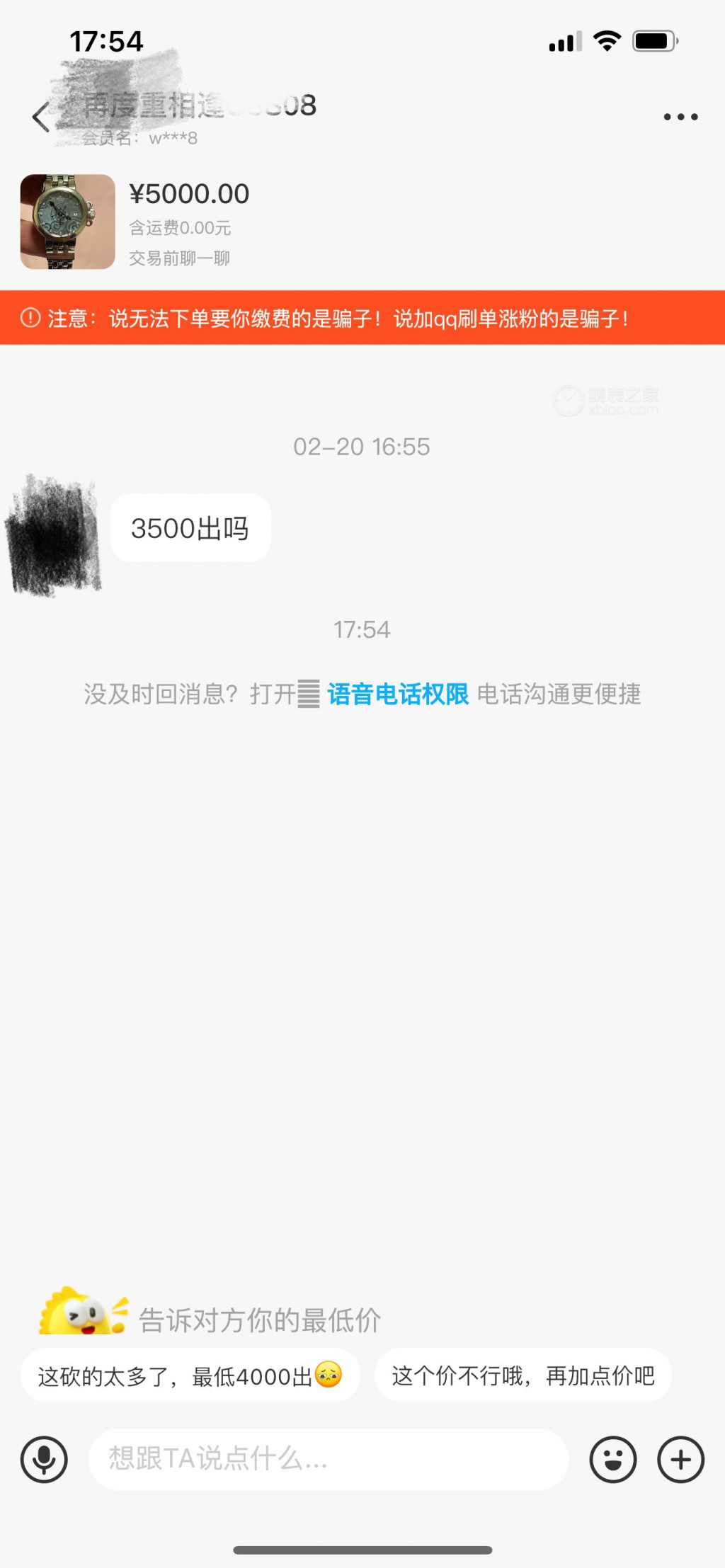Screen dimensions: 725x1568
Task: Open the plus attachment menu
Action: [x=680, y=1460]
